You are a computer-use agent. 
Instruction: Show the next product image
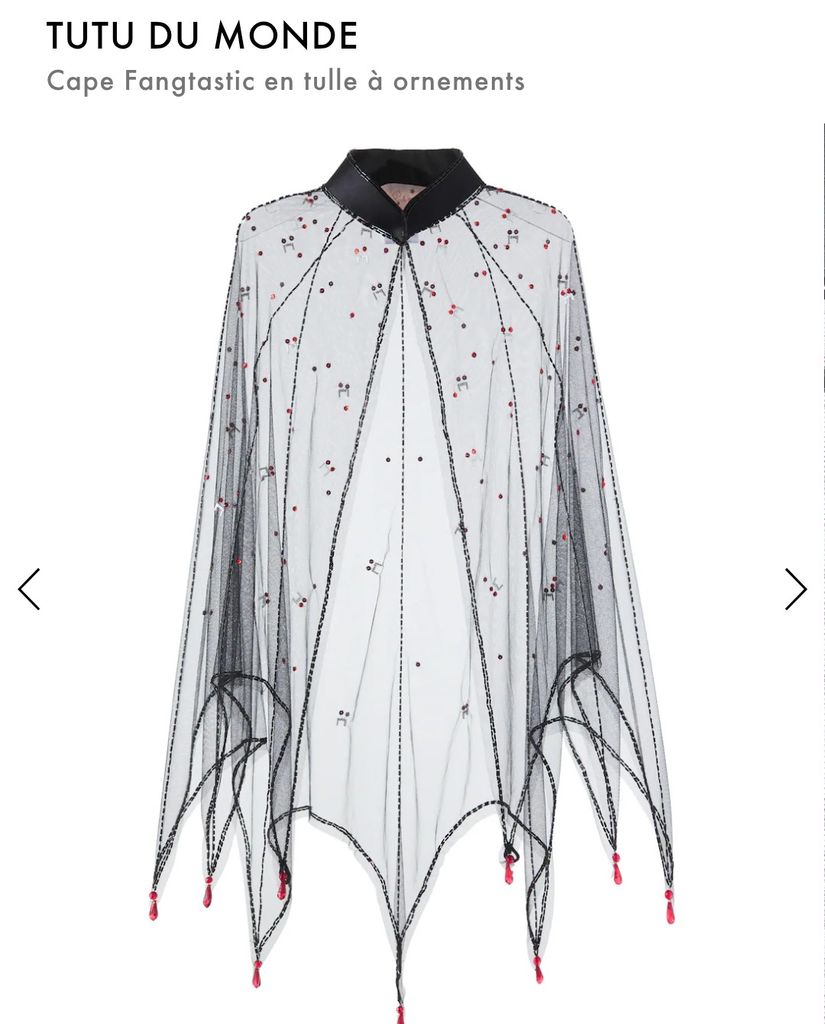point(795,589)
